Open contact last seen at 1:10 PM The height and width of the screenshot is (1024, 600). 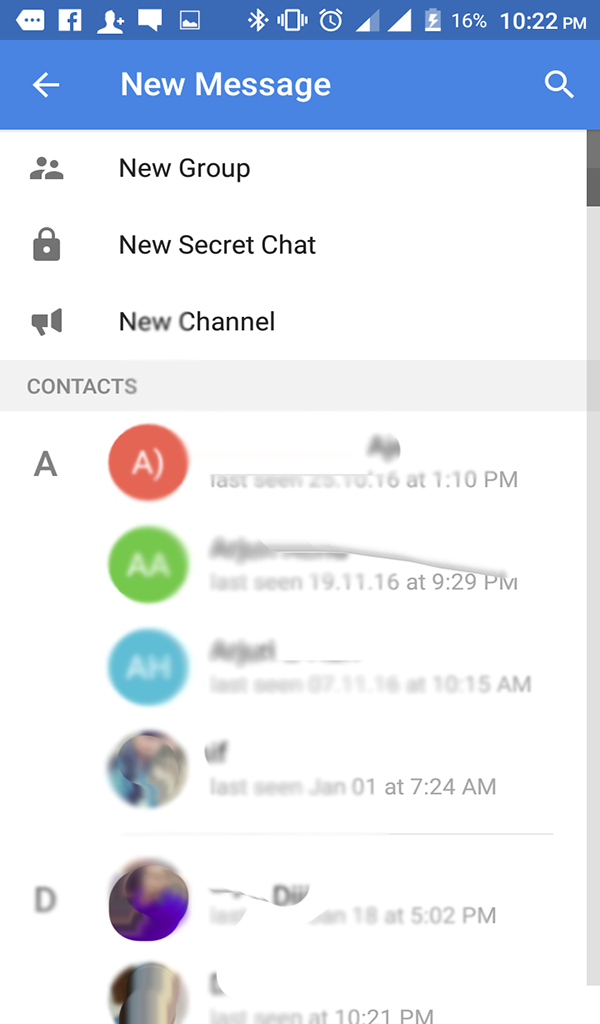point(330,463)
